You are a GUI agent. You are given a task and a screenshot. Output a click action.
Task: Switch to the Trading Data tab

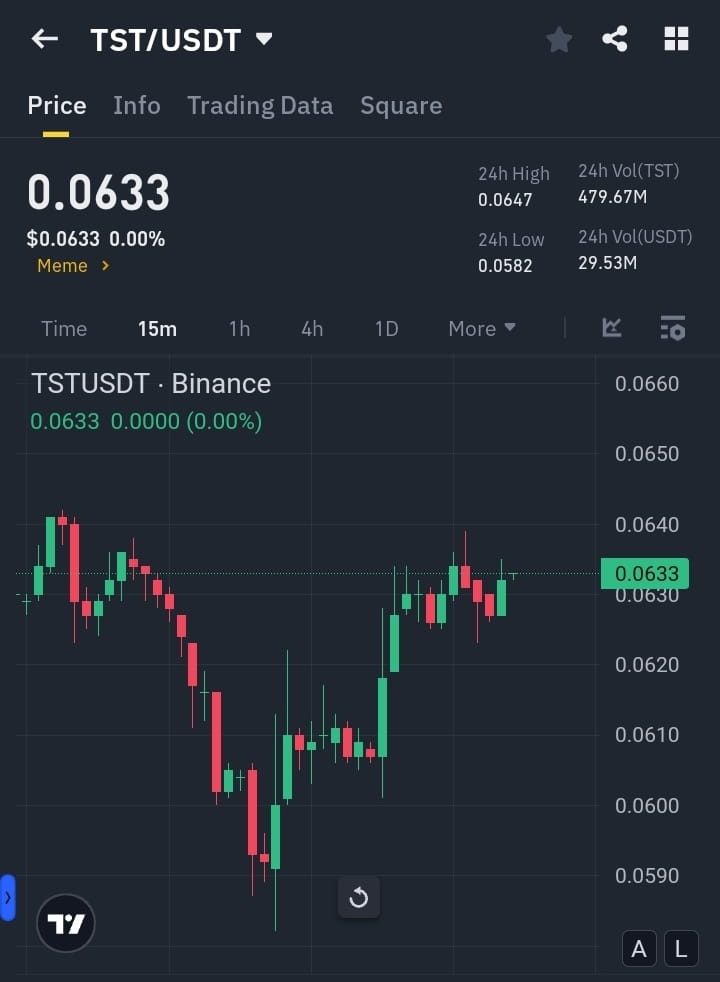point(260,105)
